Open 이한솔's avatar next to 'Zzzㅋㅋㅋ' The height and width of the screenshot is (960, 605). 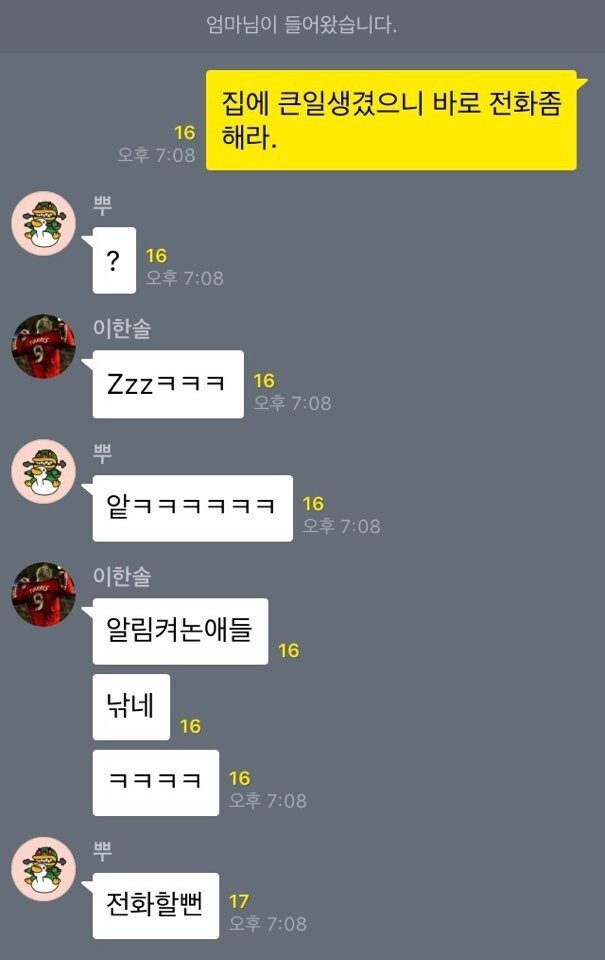click(43, 347)
